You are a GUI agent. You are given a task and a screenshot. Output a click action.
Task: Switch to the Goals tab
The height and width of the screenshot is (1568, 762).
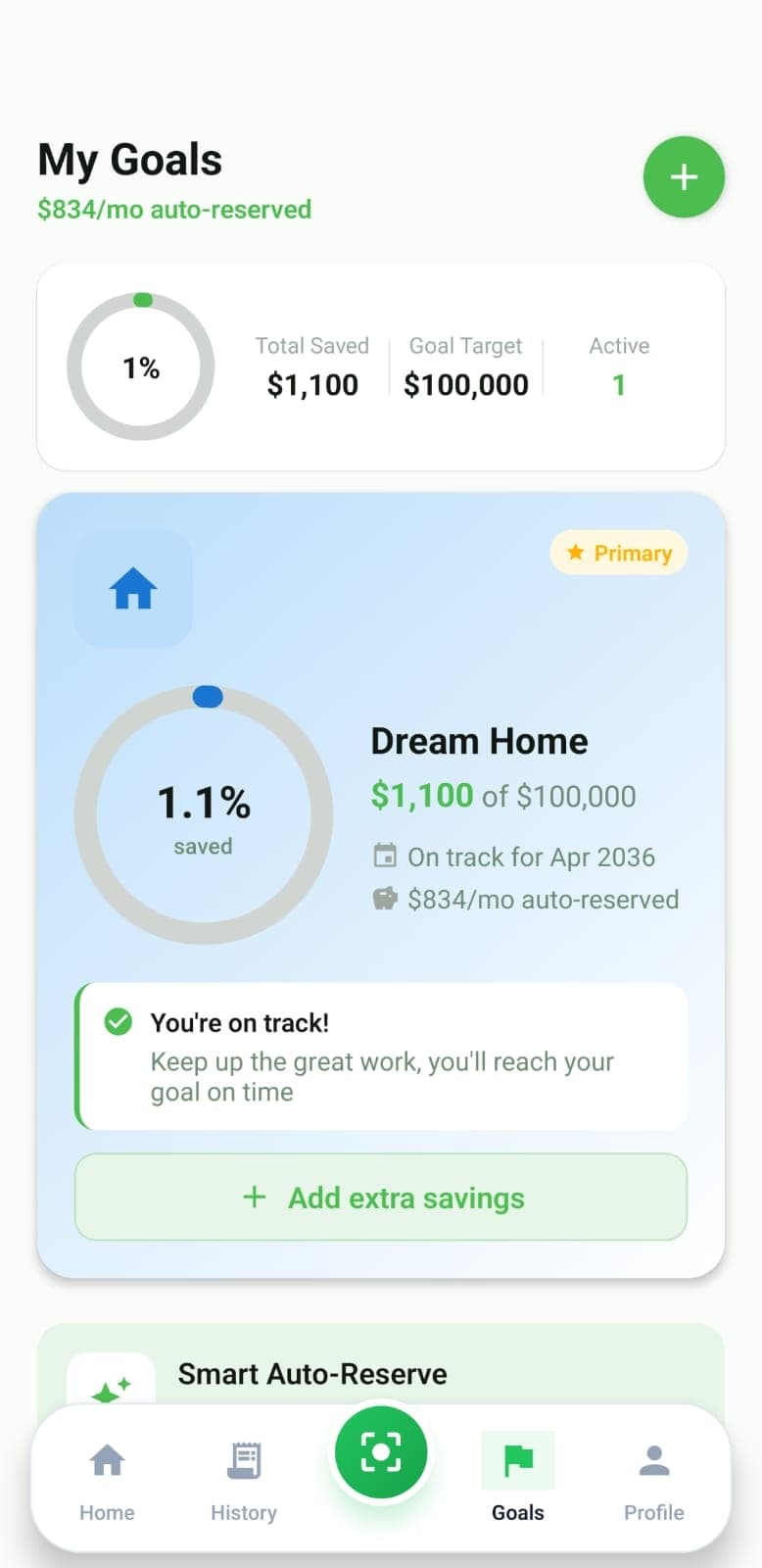[x=517, y=1480]
